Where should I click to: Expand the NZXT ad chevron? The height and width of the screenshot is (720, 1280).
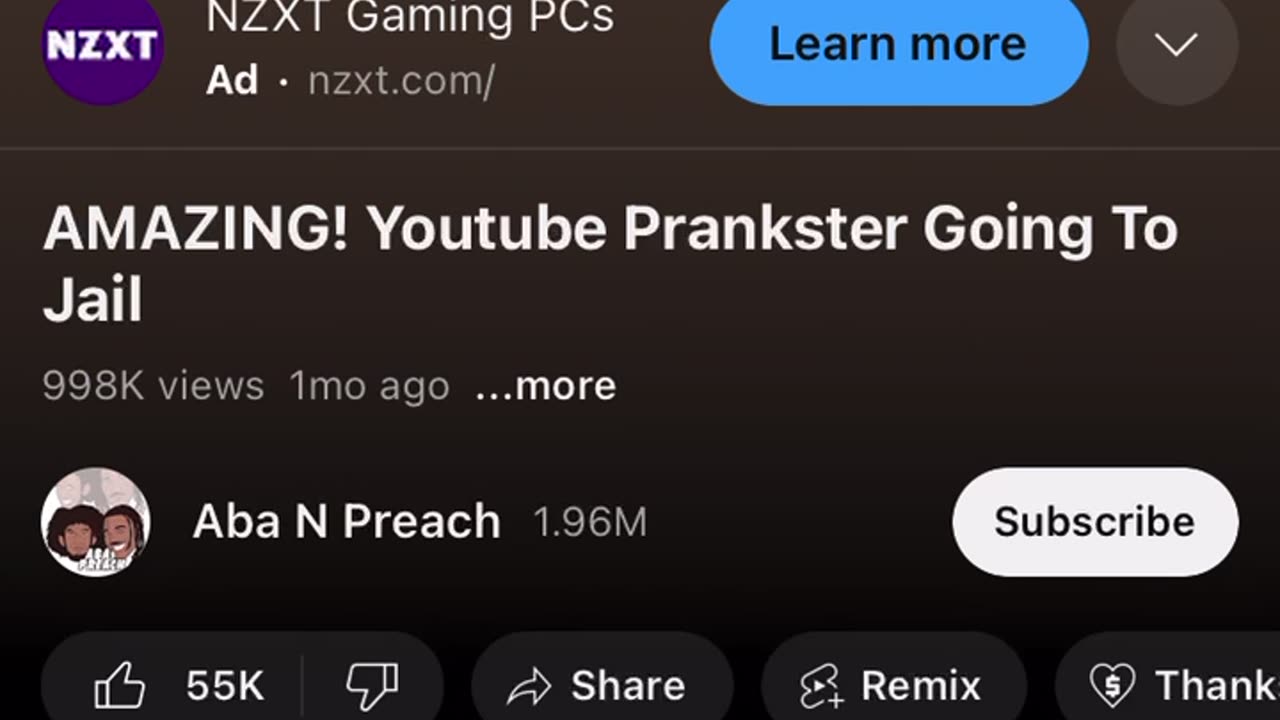coord(1177,45)
